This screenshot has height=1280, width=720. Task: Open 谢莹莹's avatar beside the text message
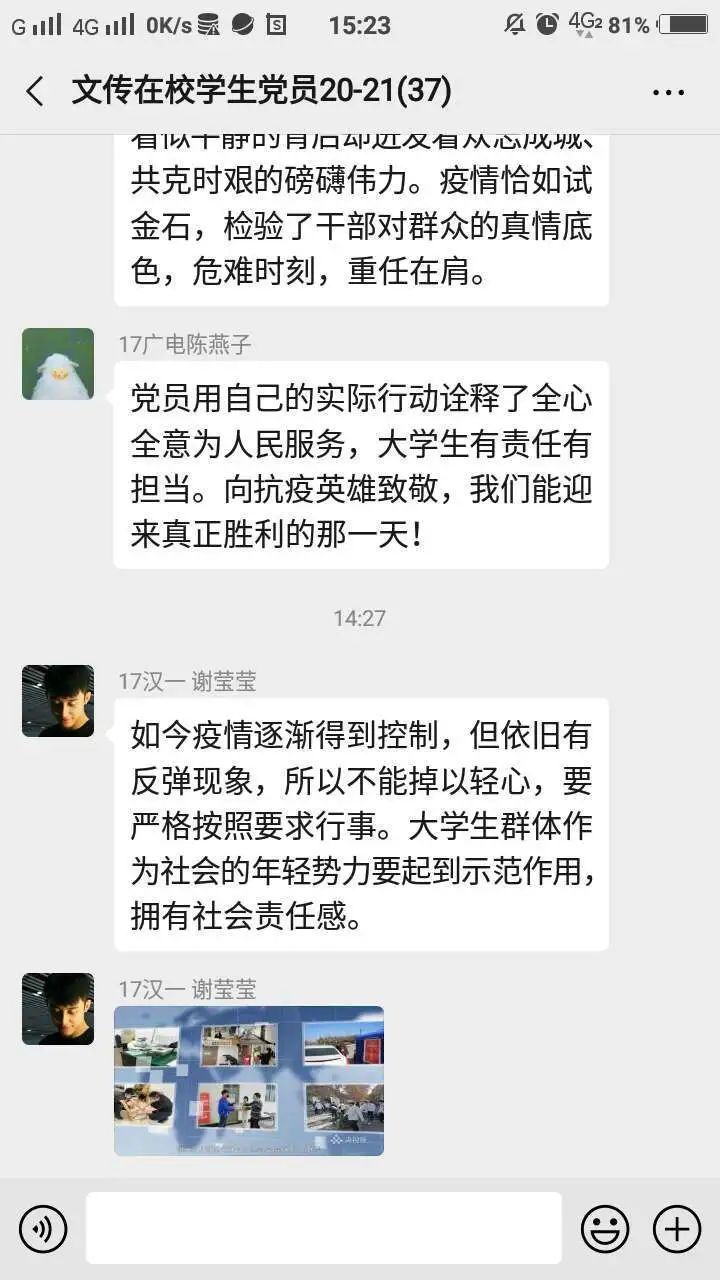(x=58, y=701)
